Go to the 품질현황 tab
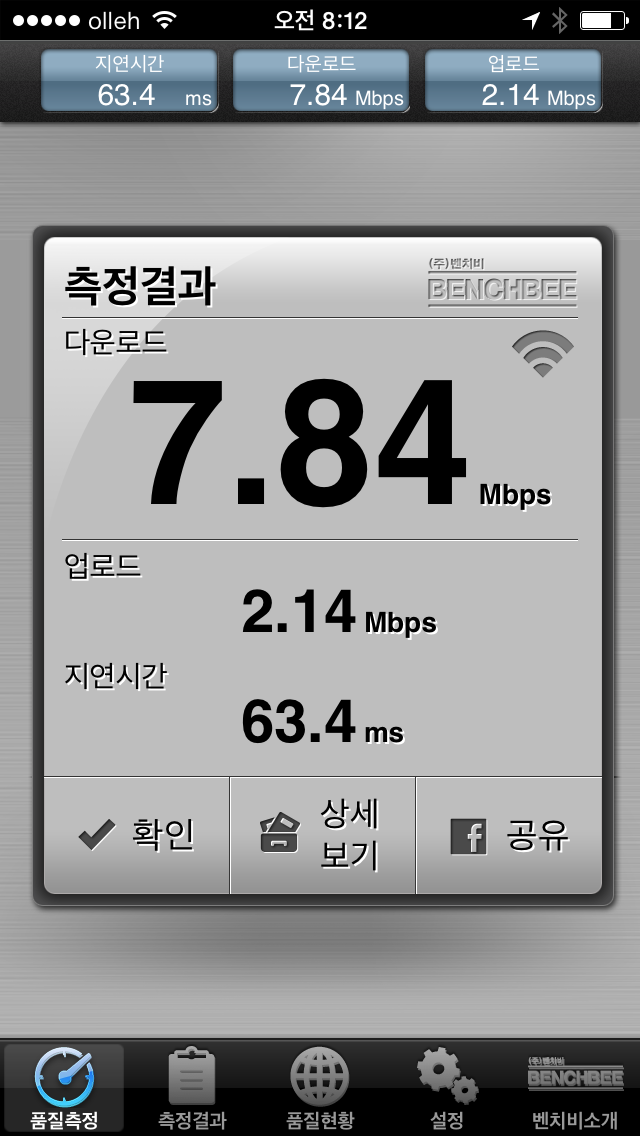 320,1089
